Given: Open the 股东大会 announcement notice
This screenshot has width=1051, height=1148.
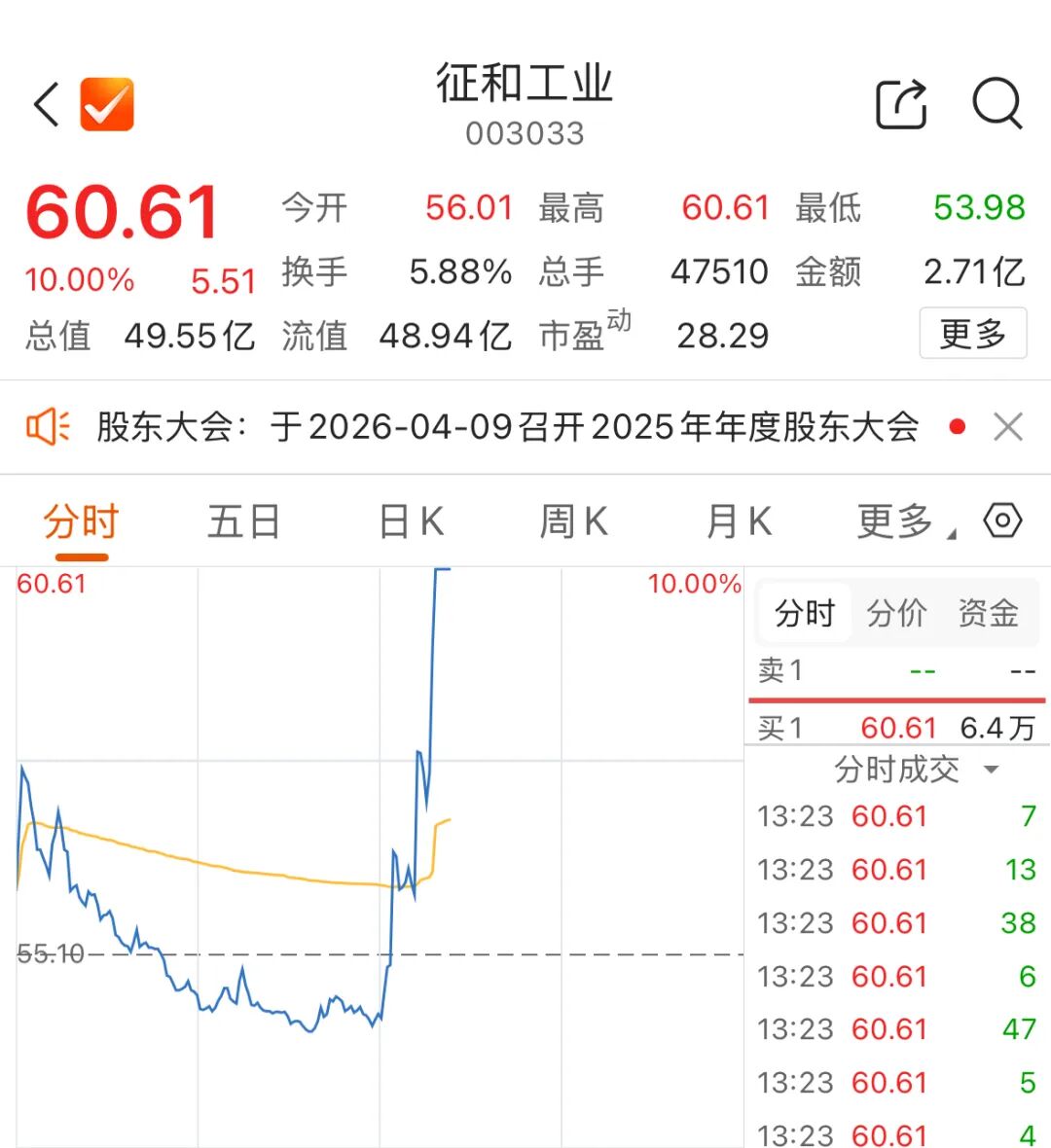Looking at the screenshot, I should pyautogui.click(x=506, y=427).
